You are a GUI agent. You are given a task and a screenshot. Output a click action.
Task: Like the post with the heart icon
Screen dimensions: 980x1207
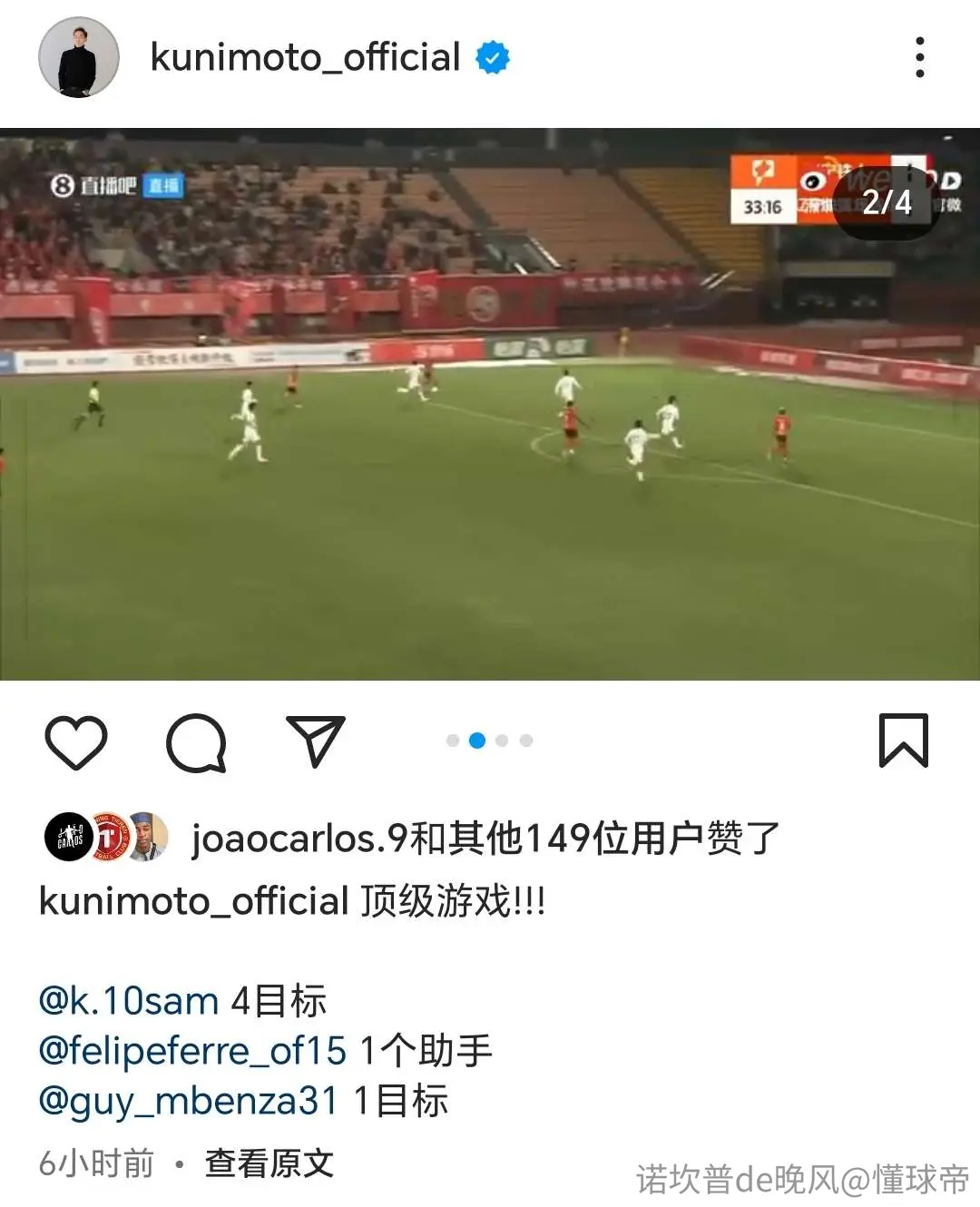pyautogui.click(x=76, y=741)
